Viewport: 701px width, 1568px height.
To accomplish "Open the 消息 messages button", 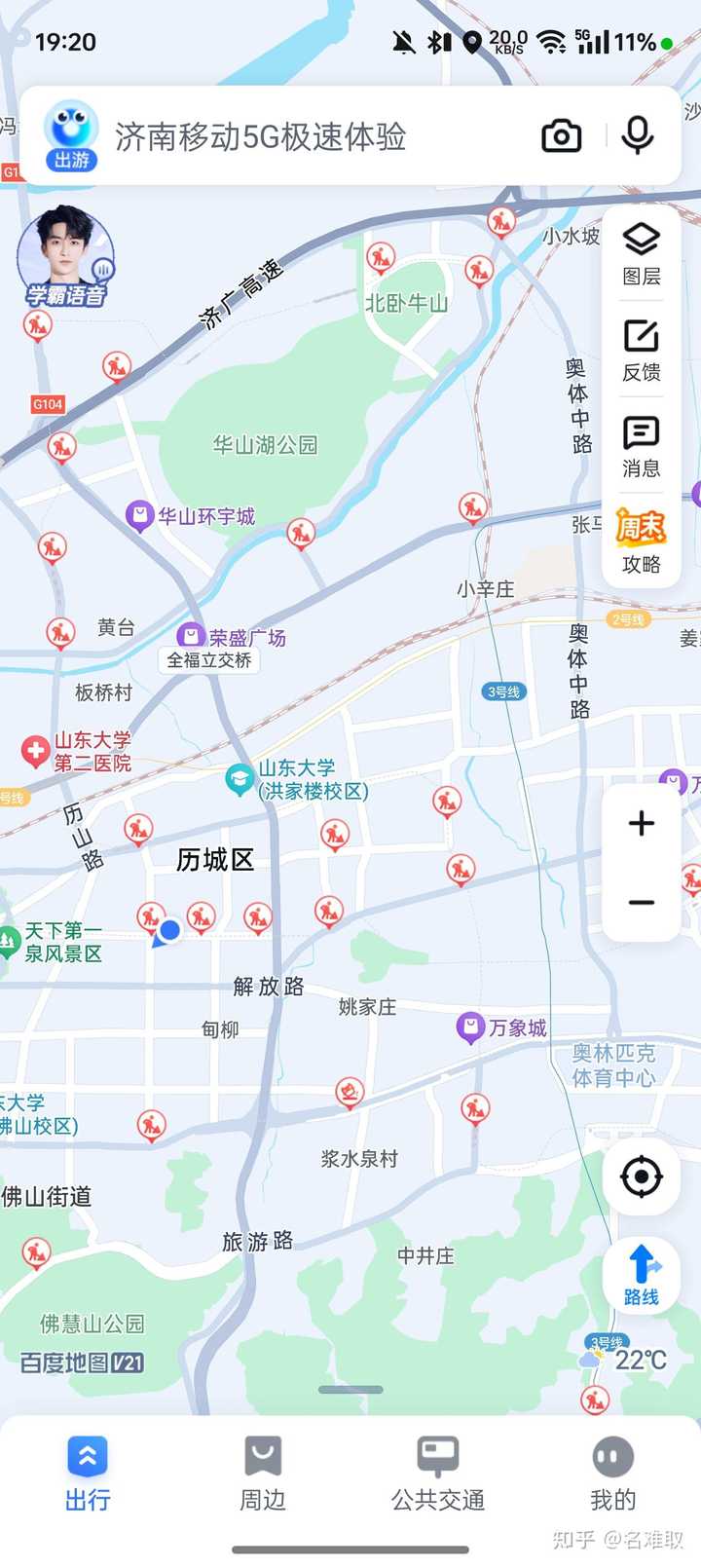I will pos(642,446).
